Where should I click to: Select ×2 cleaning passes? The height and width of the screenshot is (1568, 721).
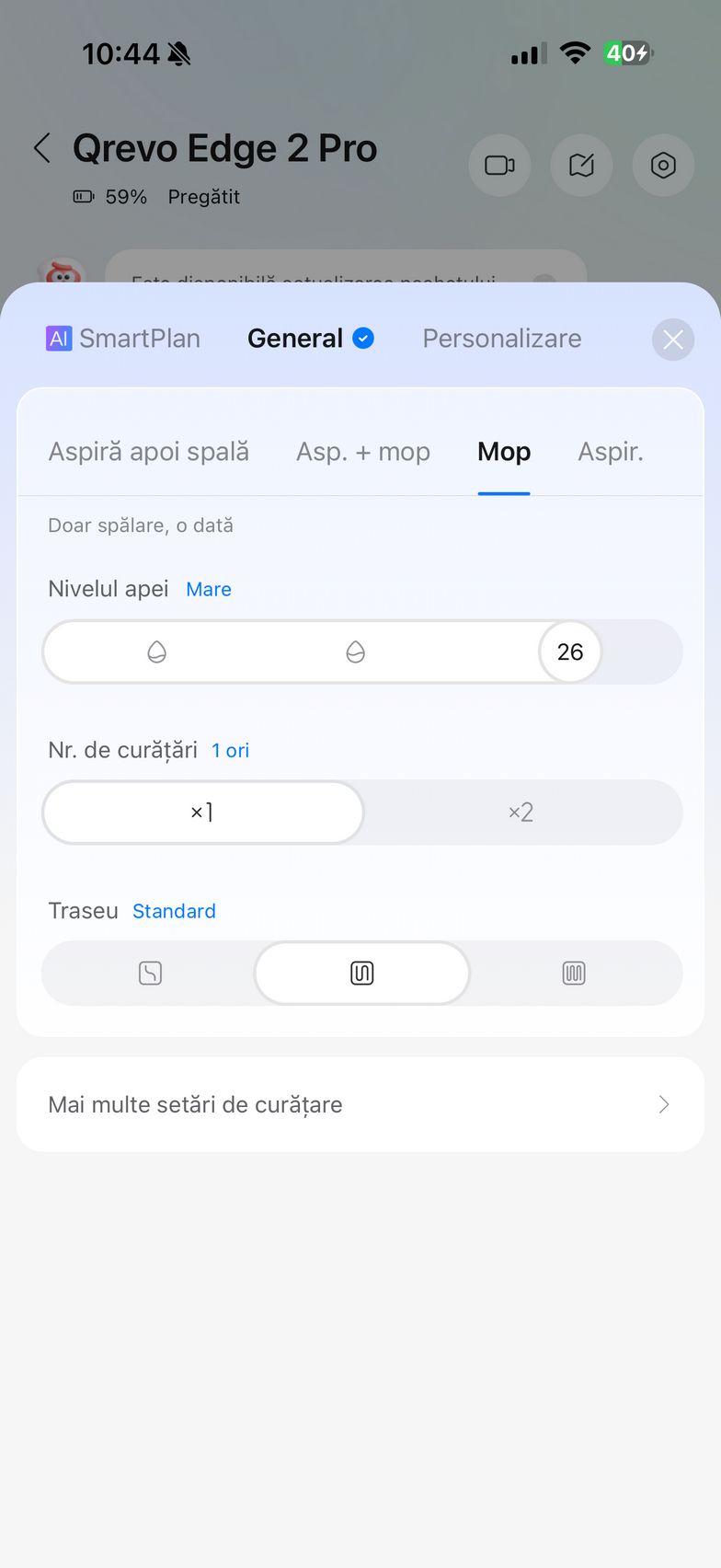(521, 813)
